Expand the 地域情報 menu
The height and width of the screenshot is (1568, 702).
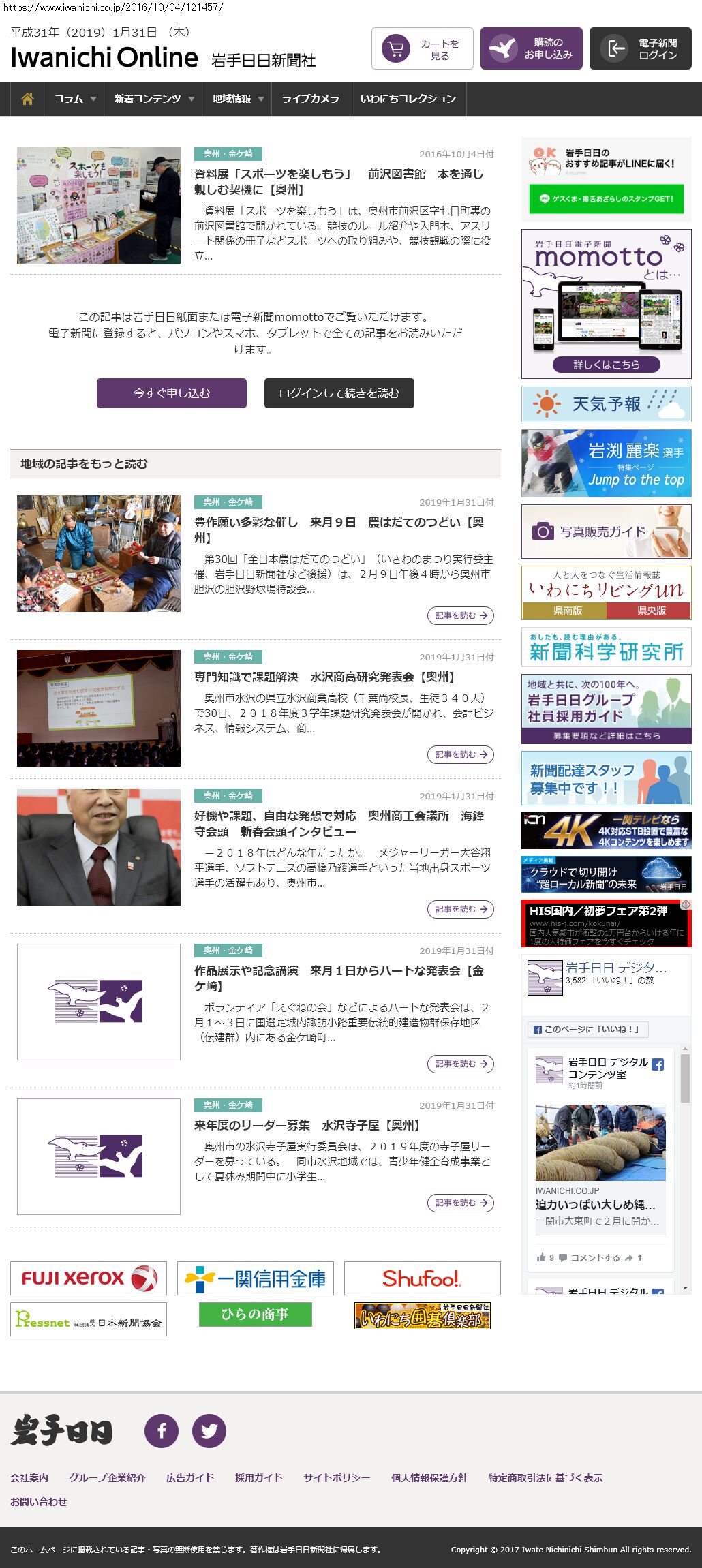pyautogui.click(x=237, y=99)
